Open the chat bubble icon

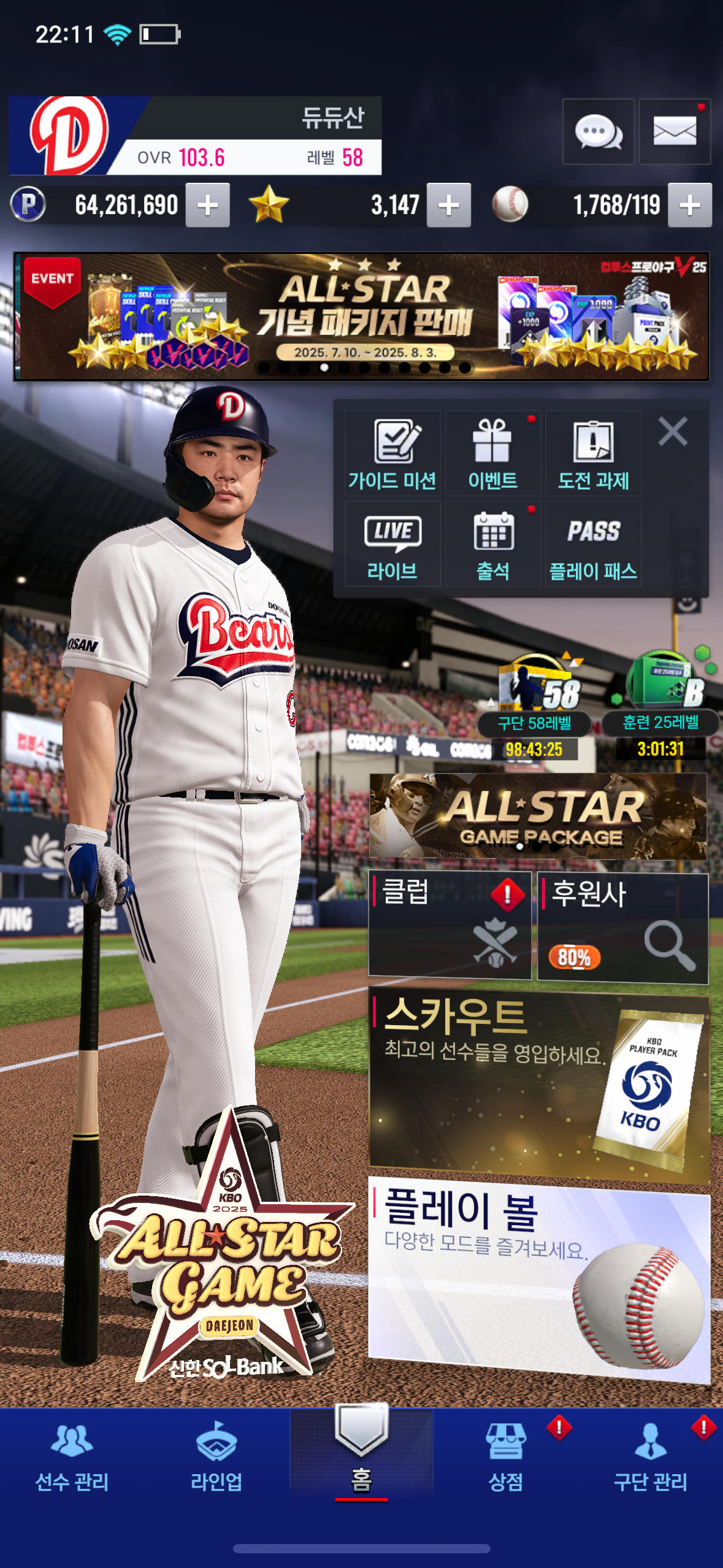pyautogui.click(x=598, y=131)
